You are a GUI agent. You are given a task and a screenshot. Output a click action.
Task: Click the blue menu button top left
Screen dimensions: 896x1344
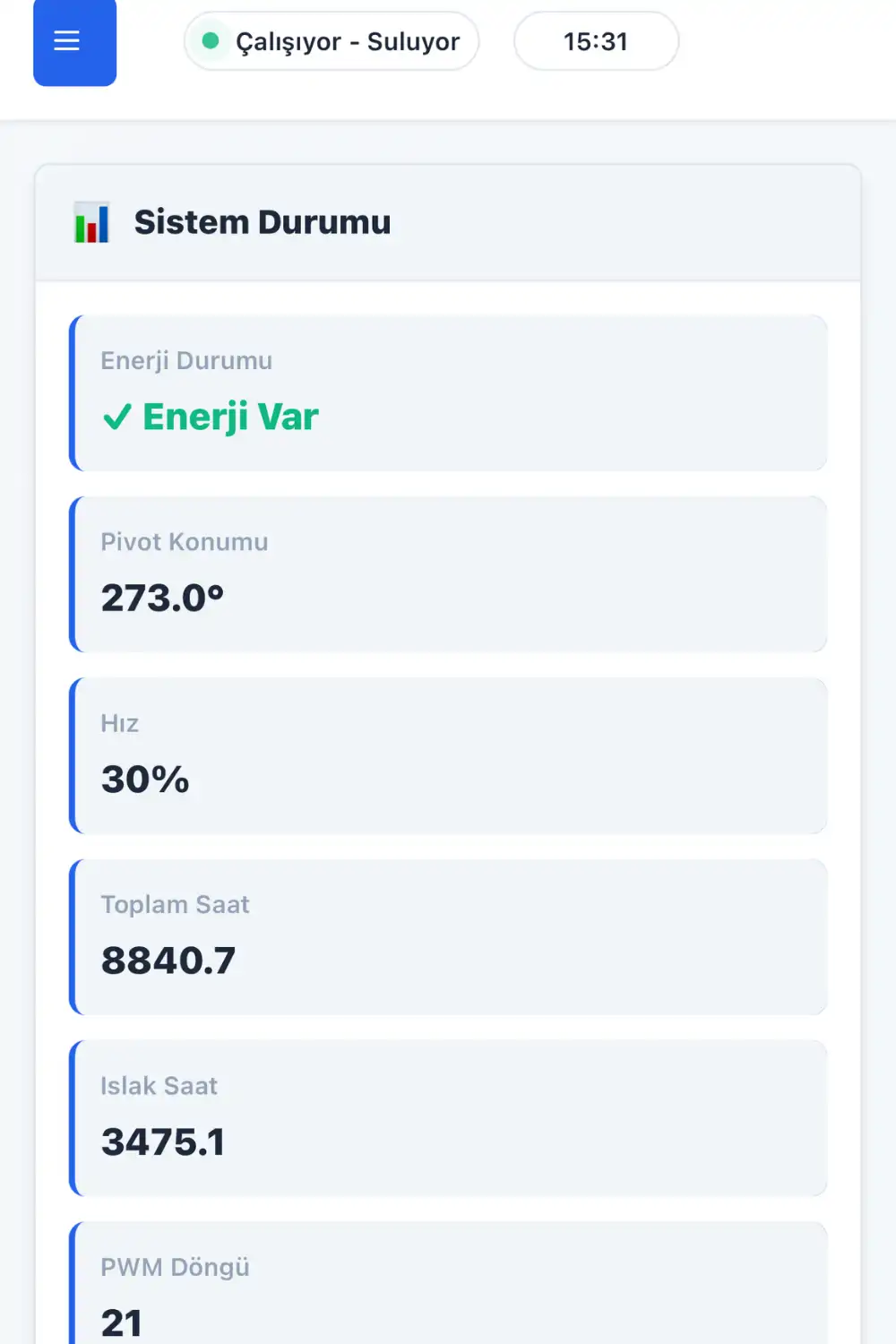74,41
